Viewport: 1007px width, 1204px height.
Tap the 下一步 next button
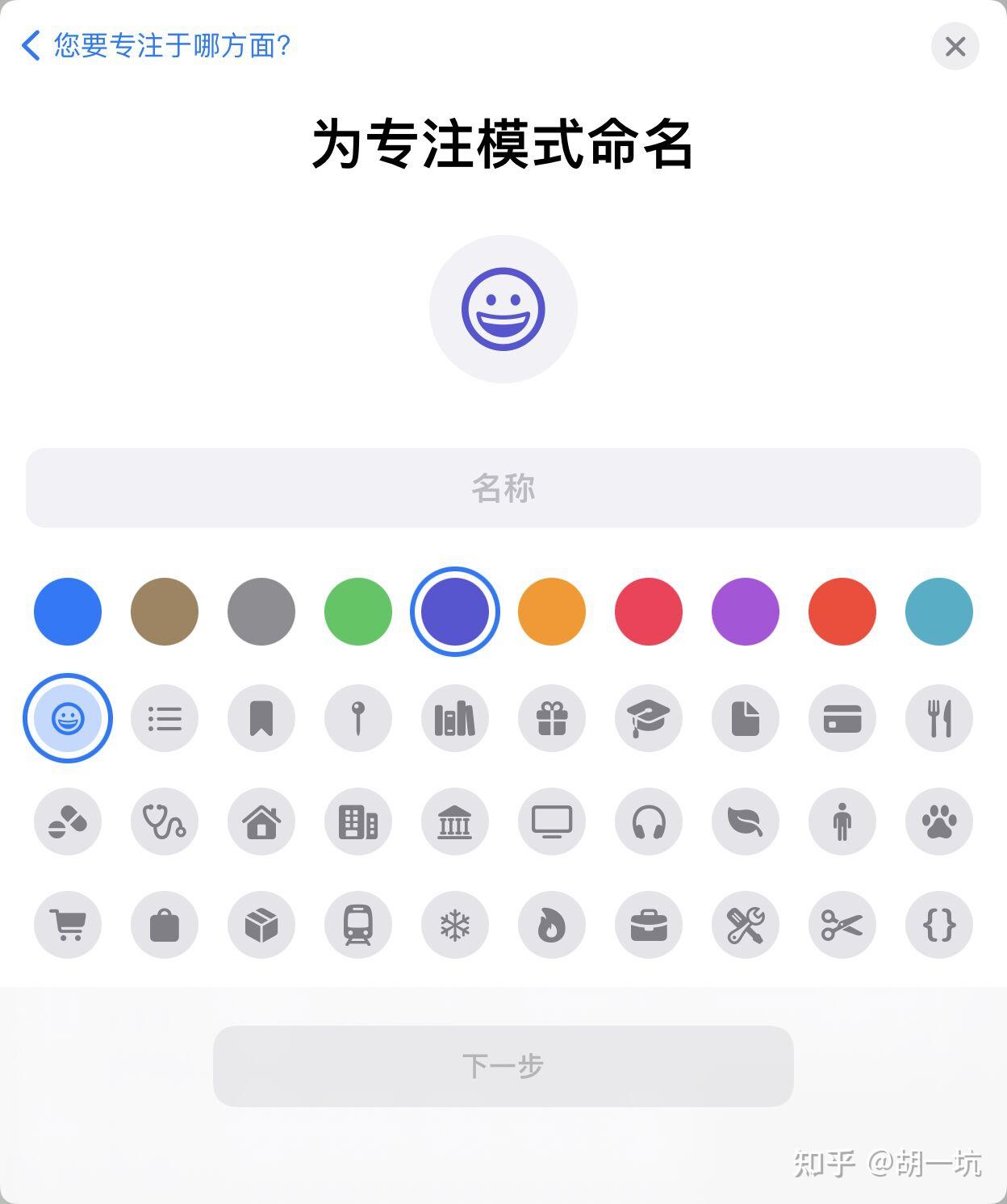pyautogui.click(x=503, y=1066)
